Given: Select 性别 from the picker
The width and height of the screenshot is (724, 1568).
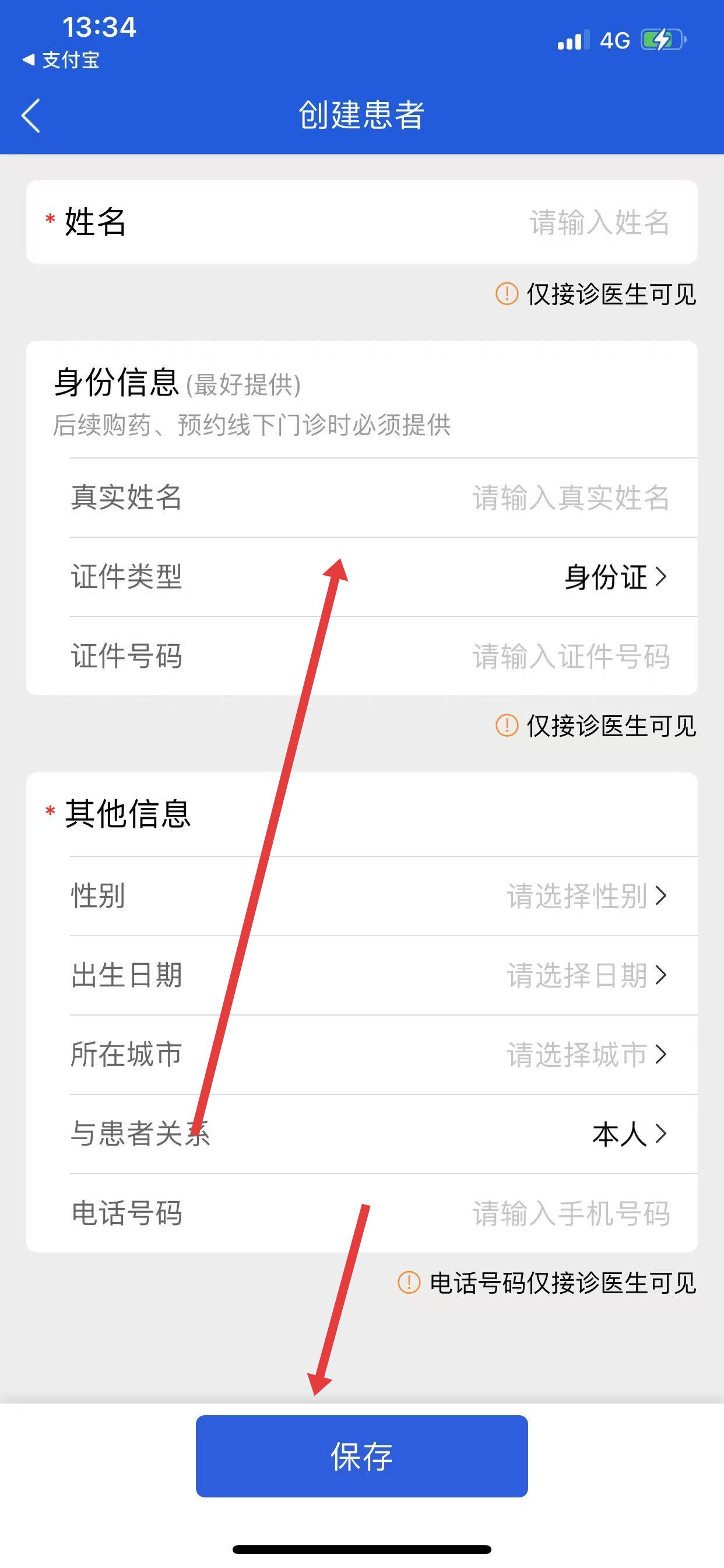Looking at the screenshot, I should 586,895.
